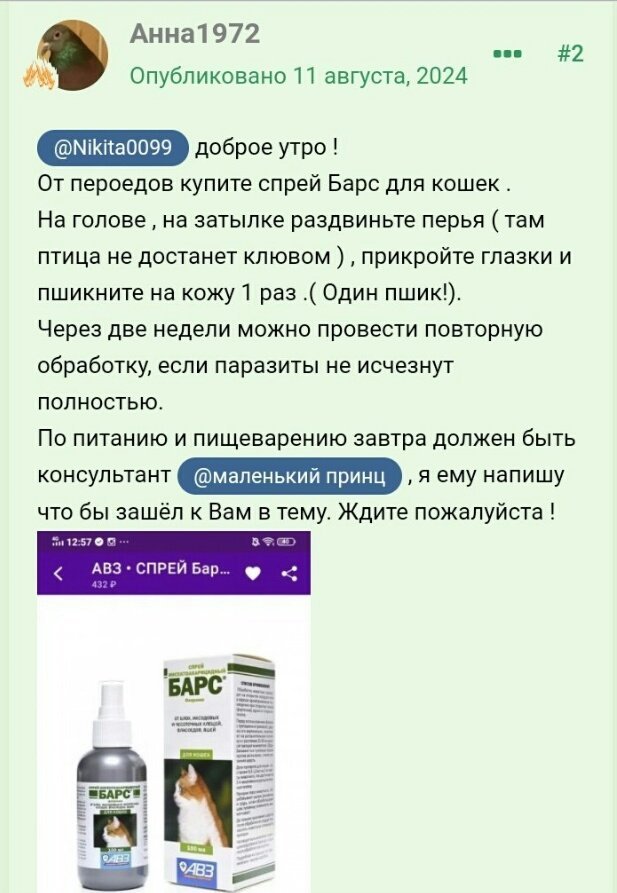Enlarge the attached Барс spray screenshot
Screen dimensions: 617x893
tap(174, 711)
